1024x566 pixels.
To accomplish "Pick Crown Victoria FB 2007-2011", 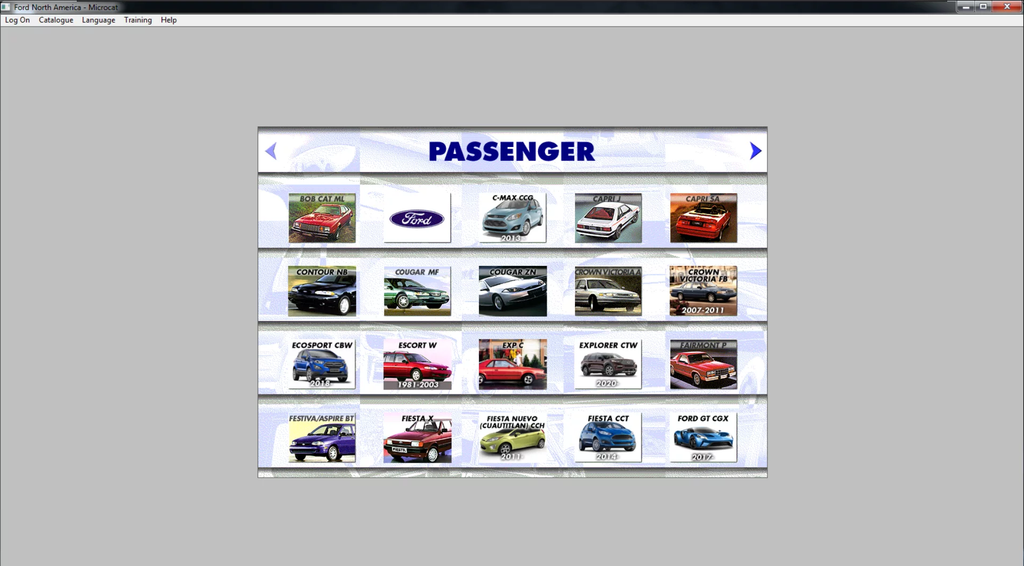I will 703,291.
